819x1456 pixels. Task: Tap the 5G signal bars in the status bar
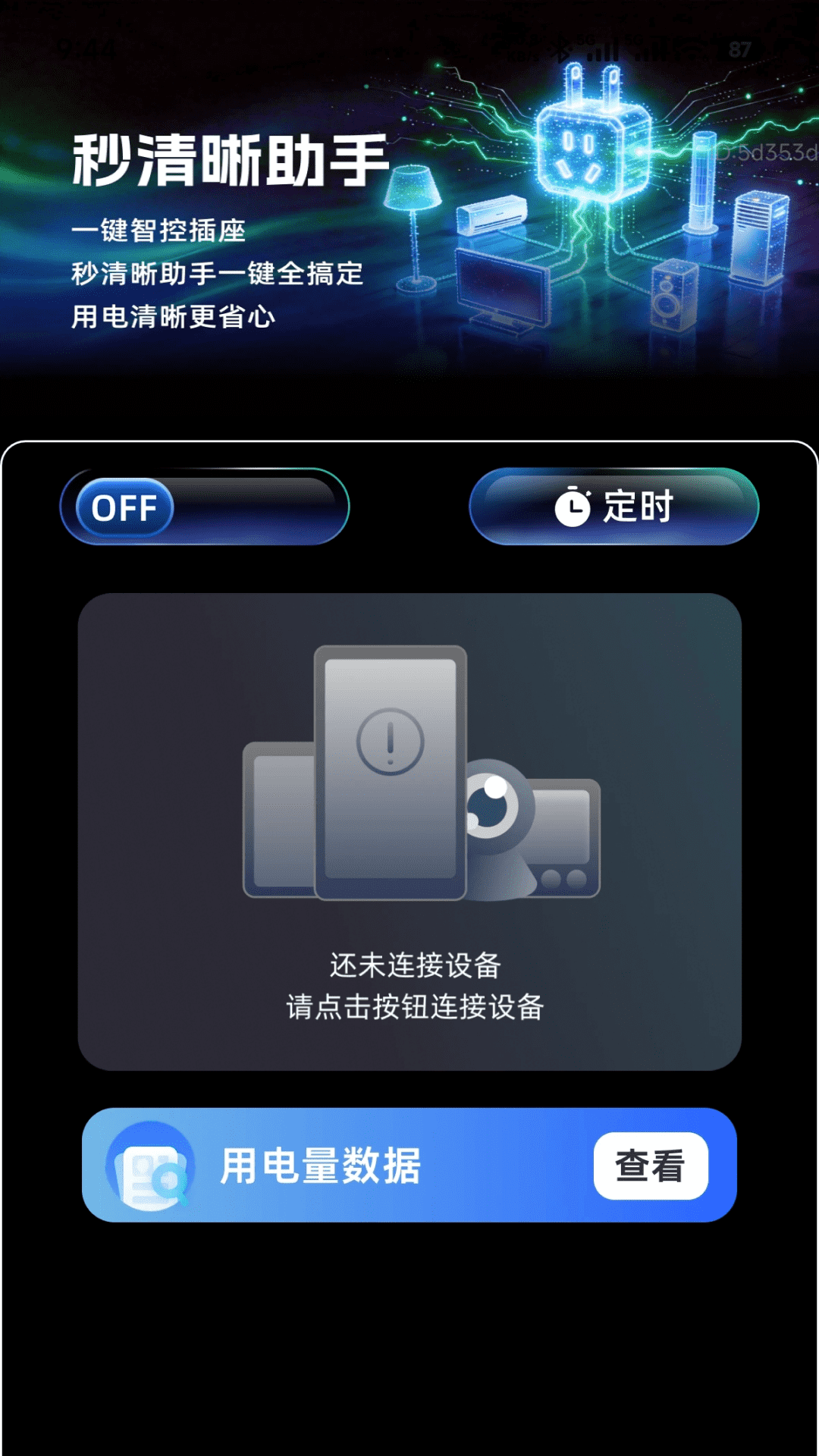[601, 52]
